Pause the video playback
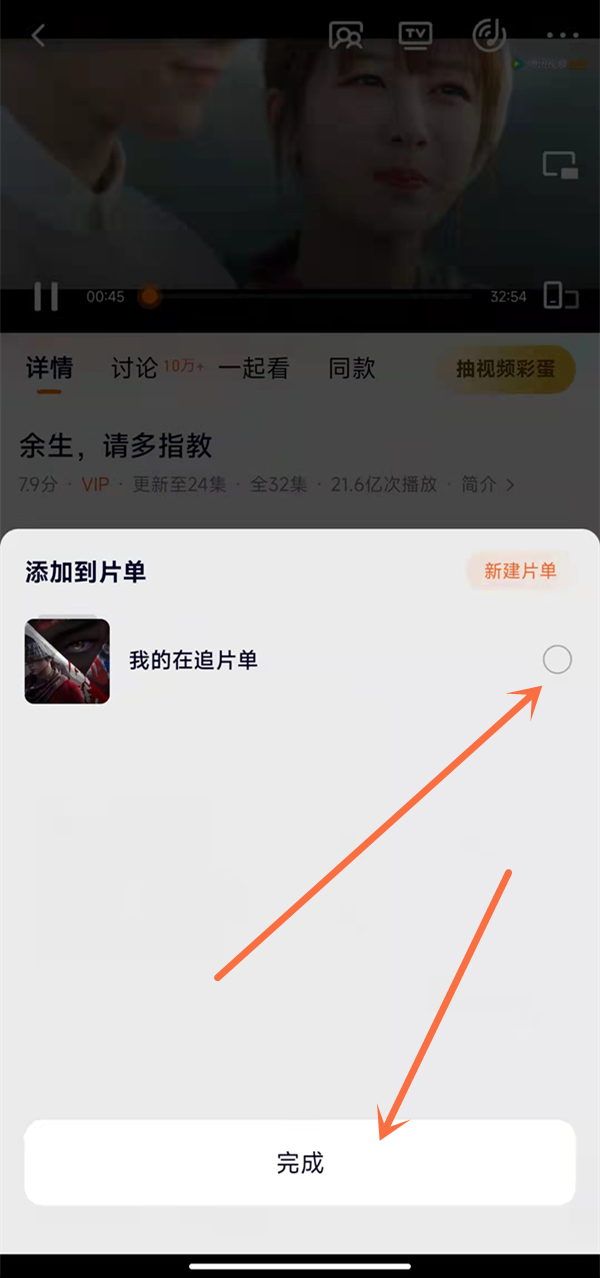Screen dimensions: 600x1278 pos(46,296)
